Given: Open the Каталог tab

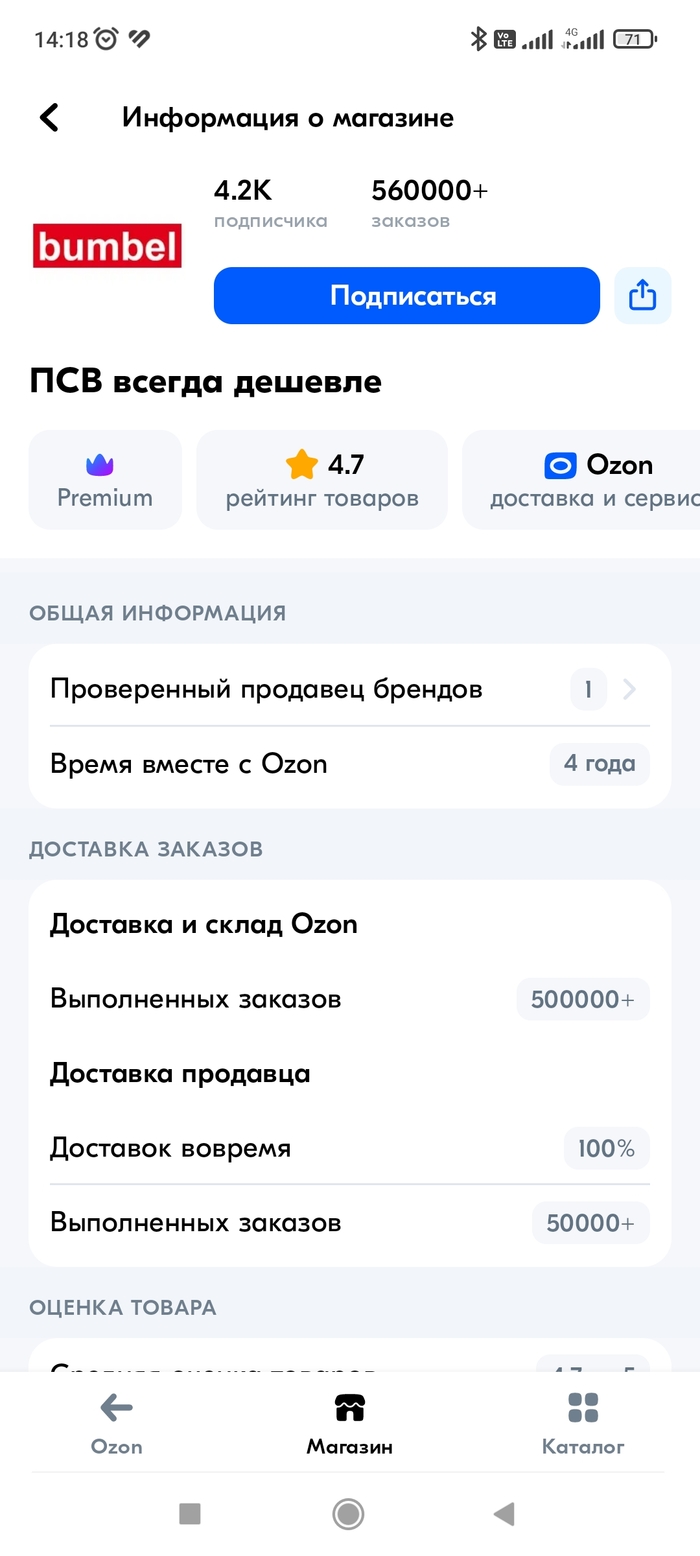Looking at the screenshot, I should 583,1423.
